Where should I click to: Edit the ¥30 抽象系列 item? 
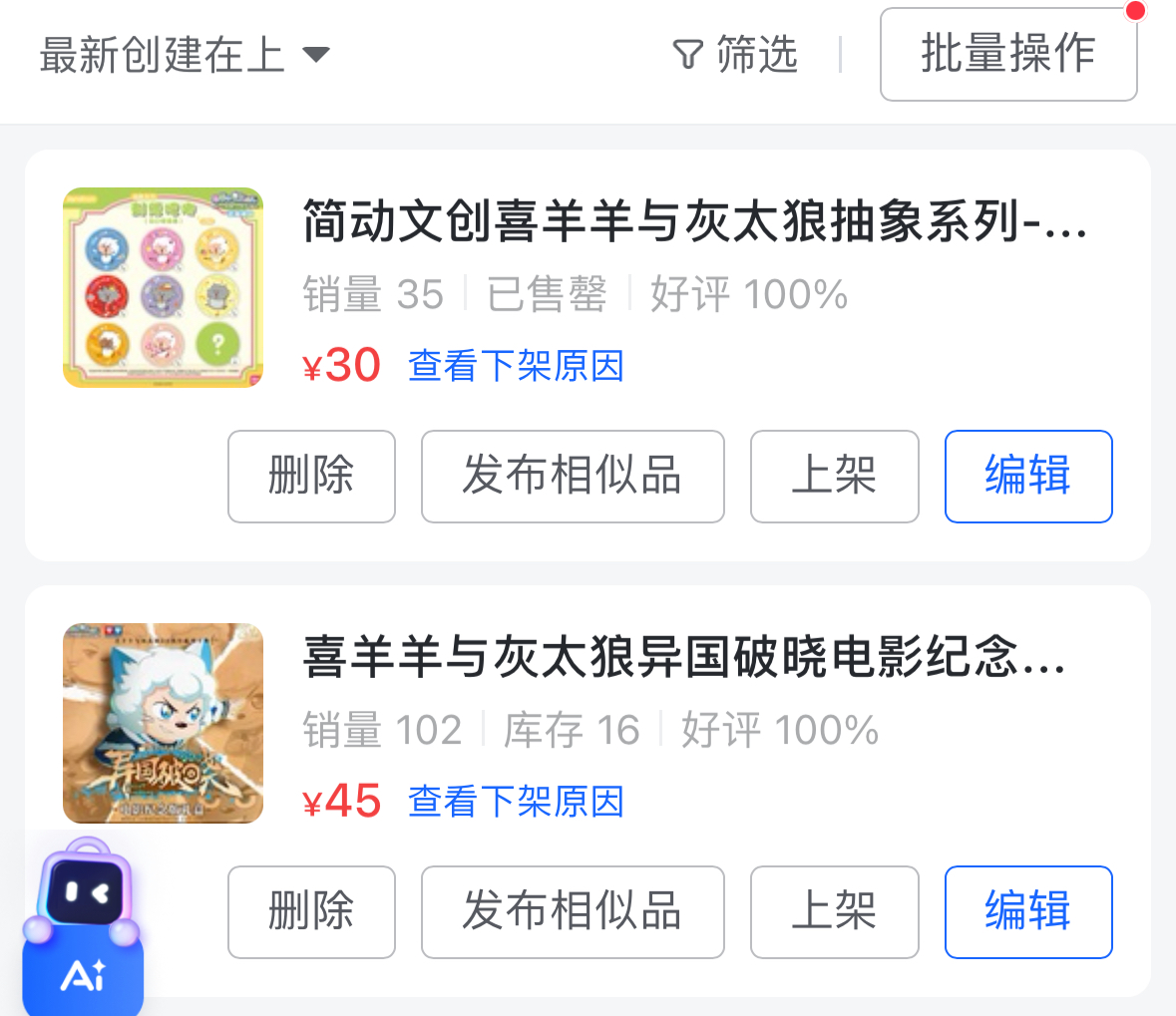[x=1028, y=477]
